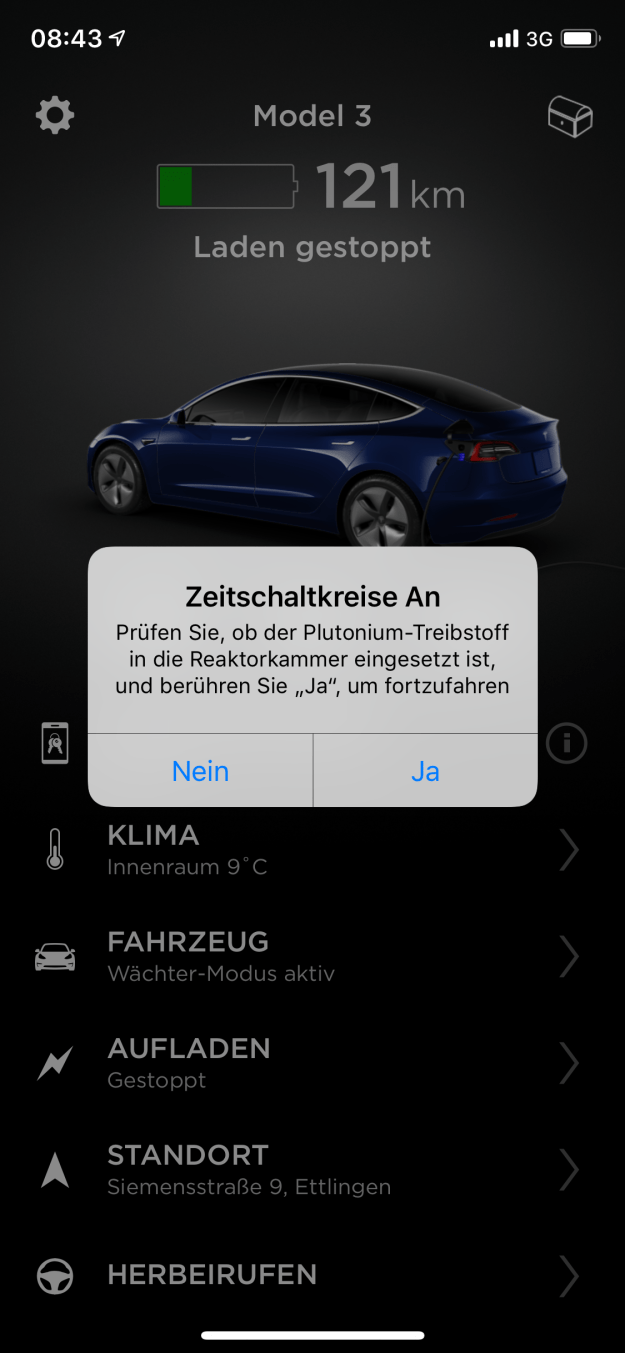Show details with the info icon
This screenshot has height=1353, width=625.
tap(567, 743)
